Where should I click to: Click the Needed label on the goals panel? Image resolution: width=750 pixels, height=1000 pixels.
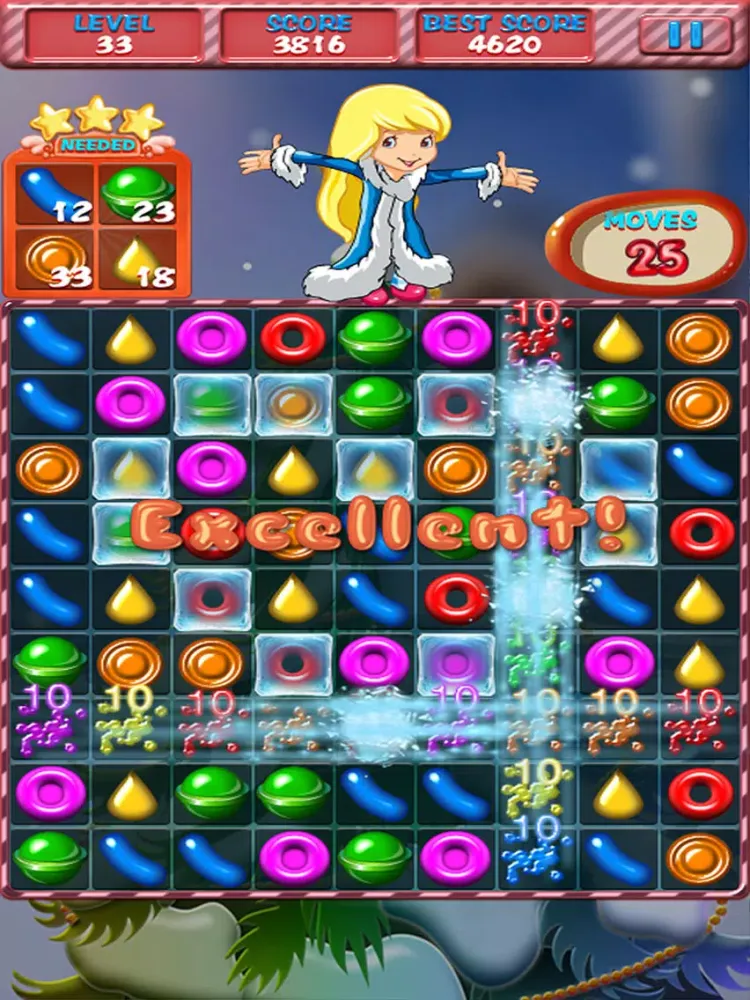[x=98, y=145]
